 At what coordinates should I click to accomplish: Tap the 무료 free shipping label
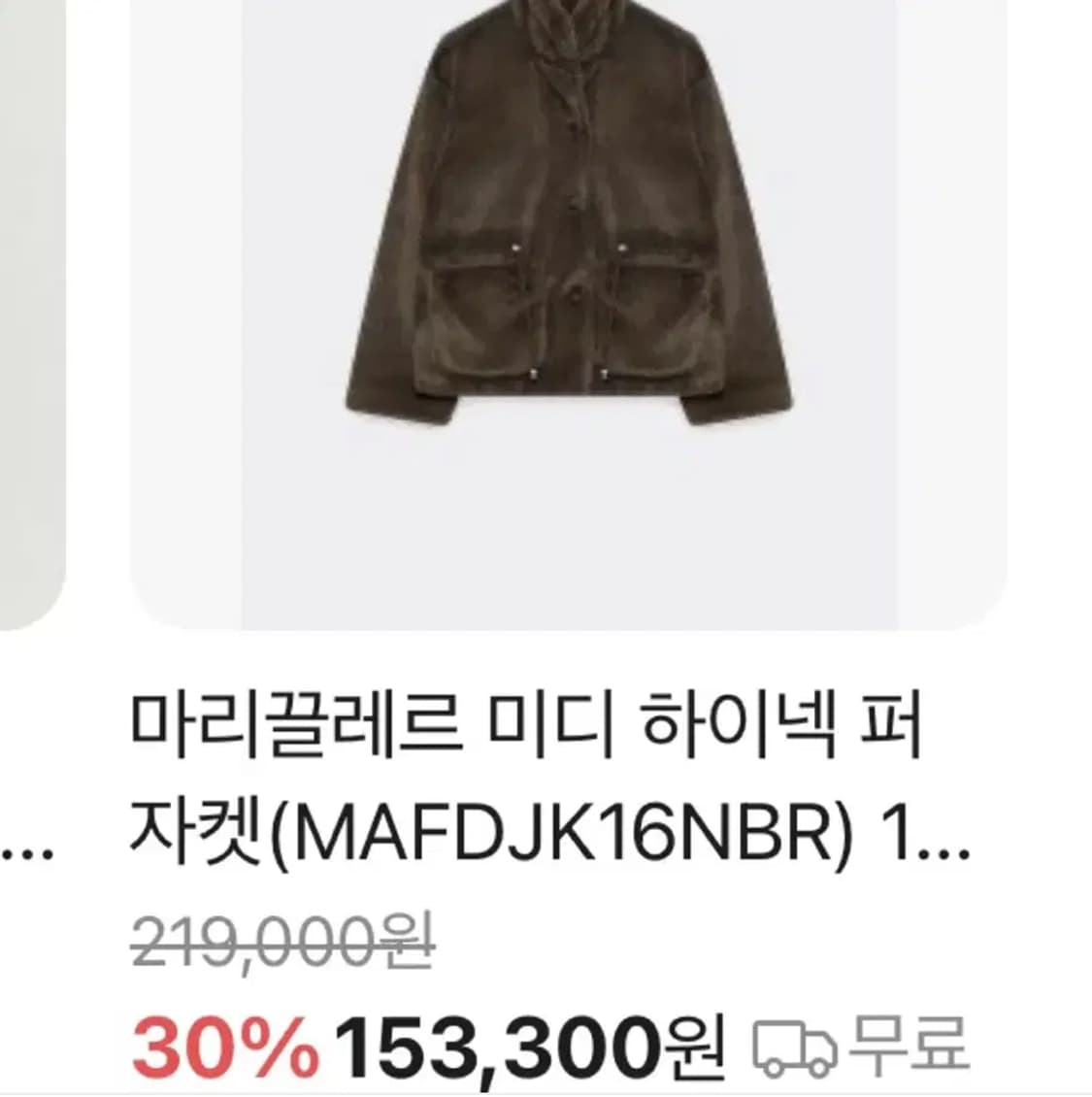coord(910,1048)
